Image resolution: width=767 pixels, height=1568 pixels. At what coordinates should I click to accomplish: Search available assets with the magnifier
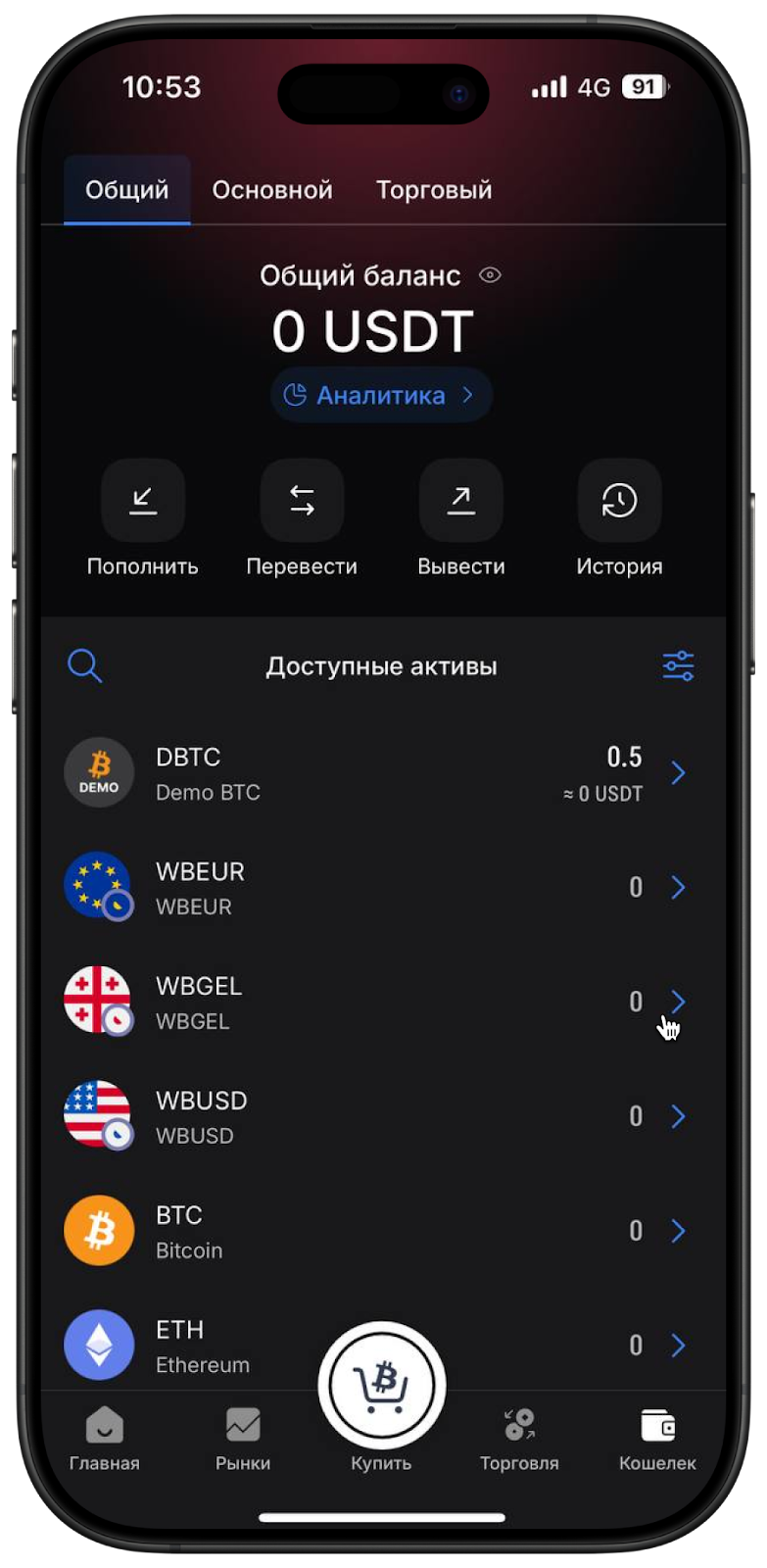coord(84,666)
